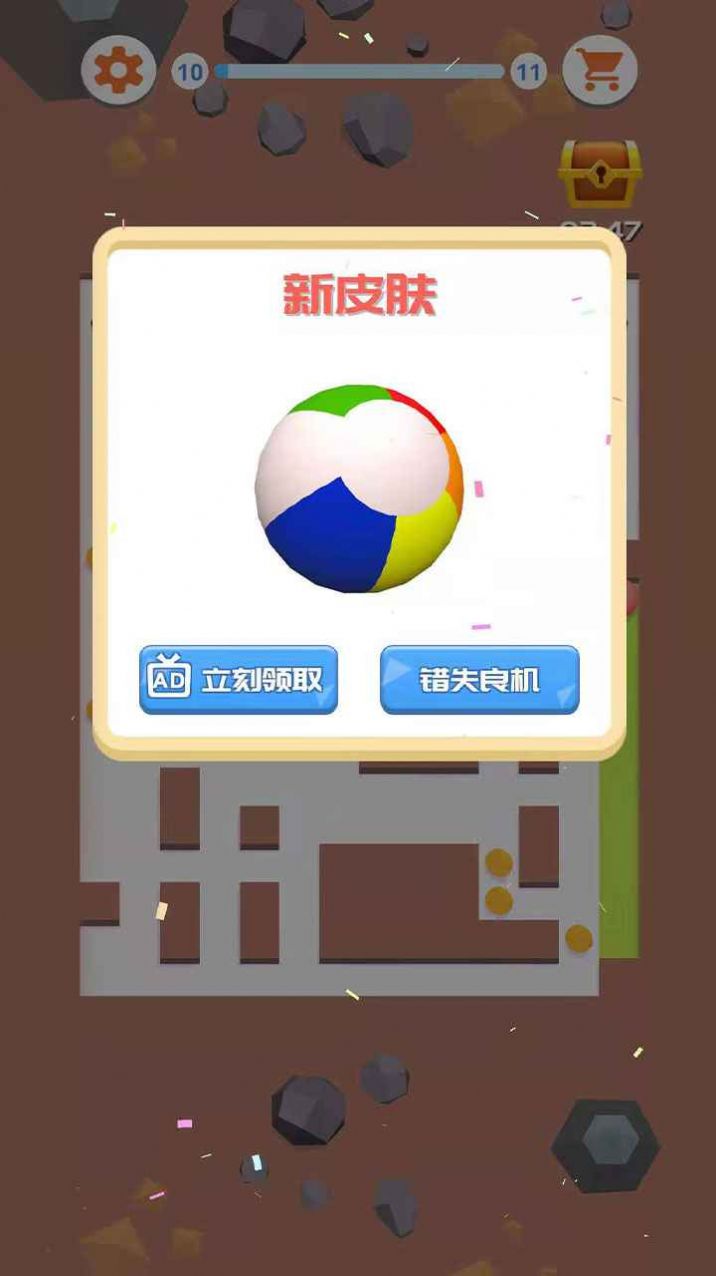Open the settings gear

pyautogui.click(x=118, y=70)
